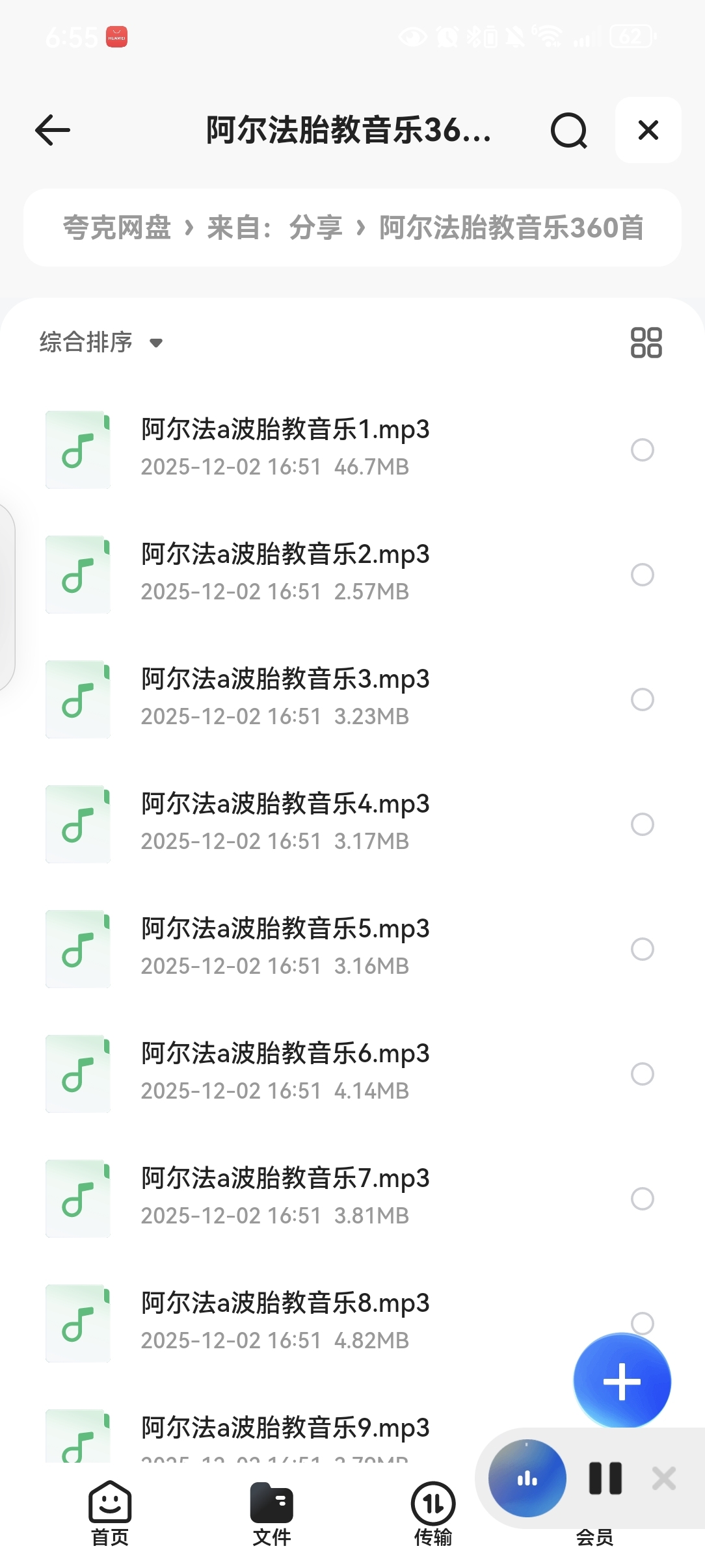Image resolution: width=705 pixels, height=1568 pixels.
Task: Open the mini player's now-playing icon
Action: click(x=527, y=1478)
